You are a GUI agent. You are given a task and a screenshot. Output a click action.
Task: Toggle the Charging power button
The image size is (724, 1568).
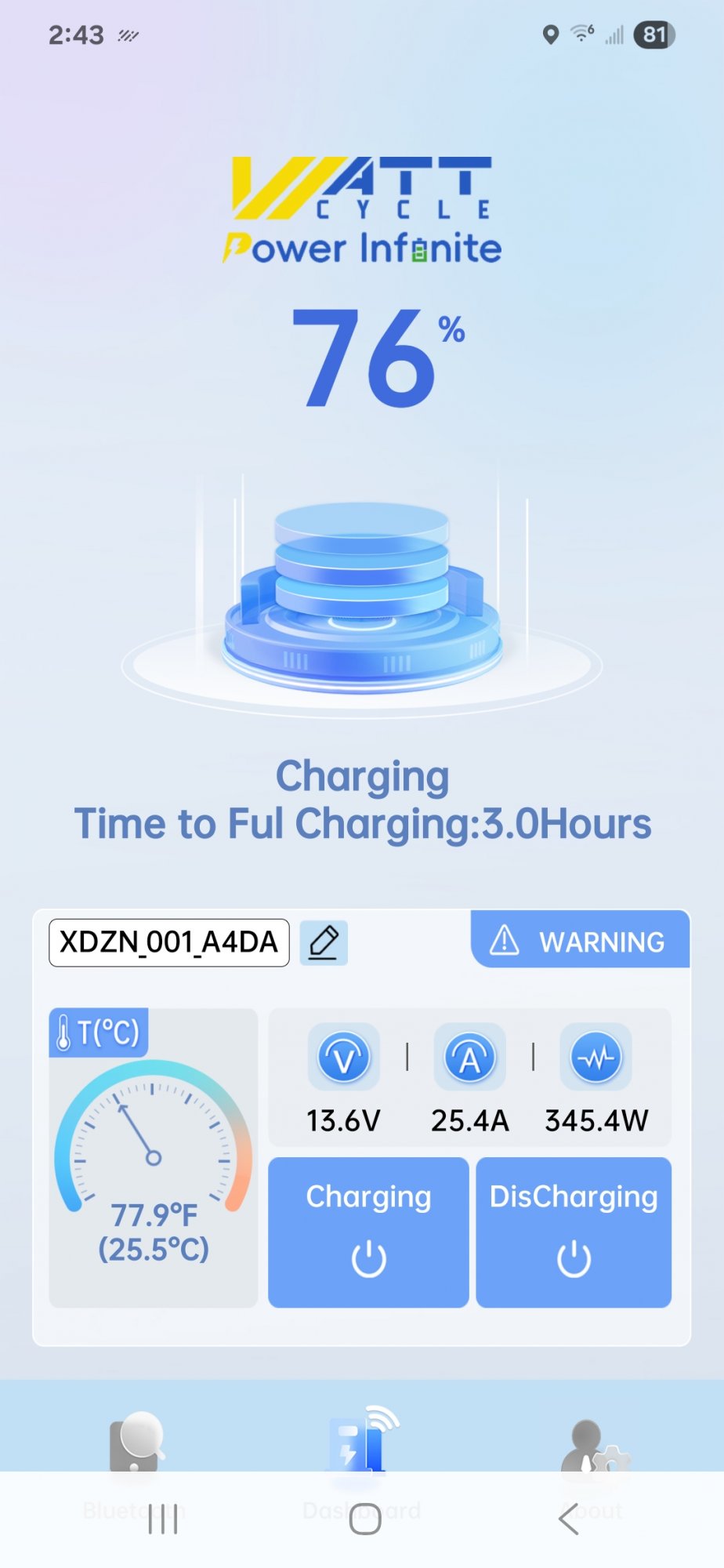pos(368,1232)
